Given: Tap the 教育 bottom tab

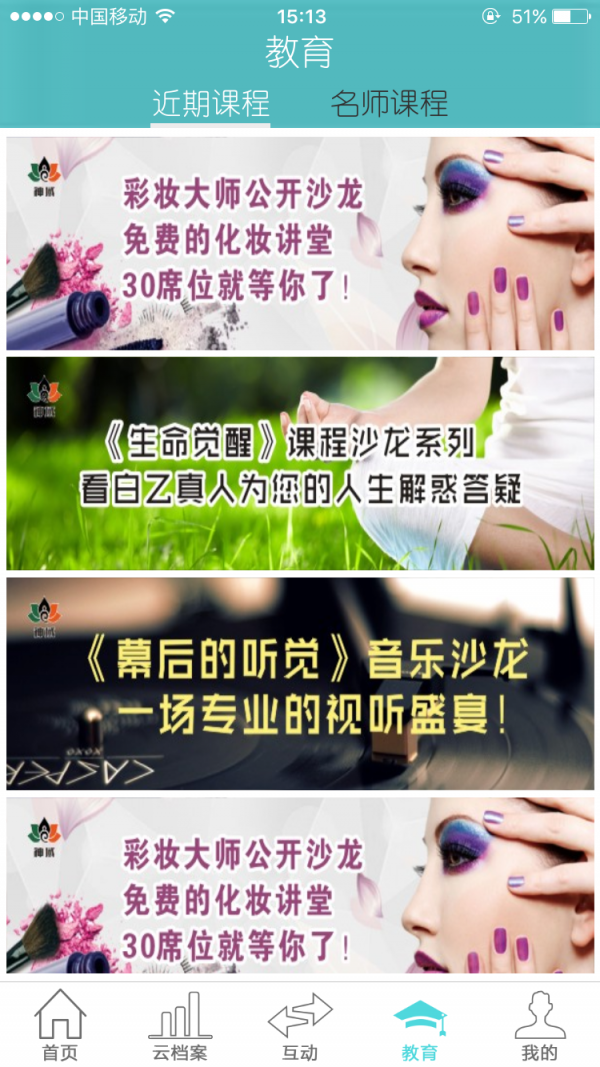Looking at the screenshot, I should (x=420, y=1026).
